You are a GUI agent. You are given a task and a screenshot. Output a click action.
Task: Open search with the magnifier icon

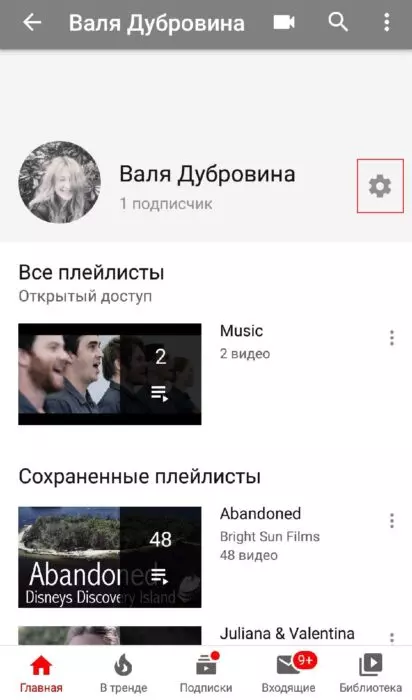(338, 22)
